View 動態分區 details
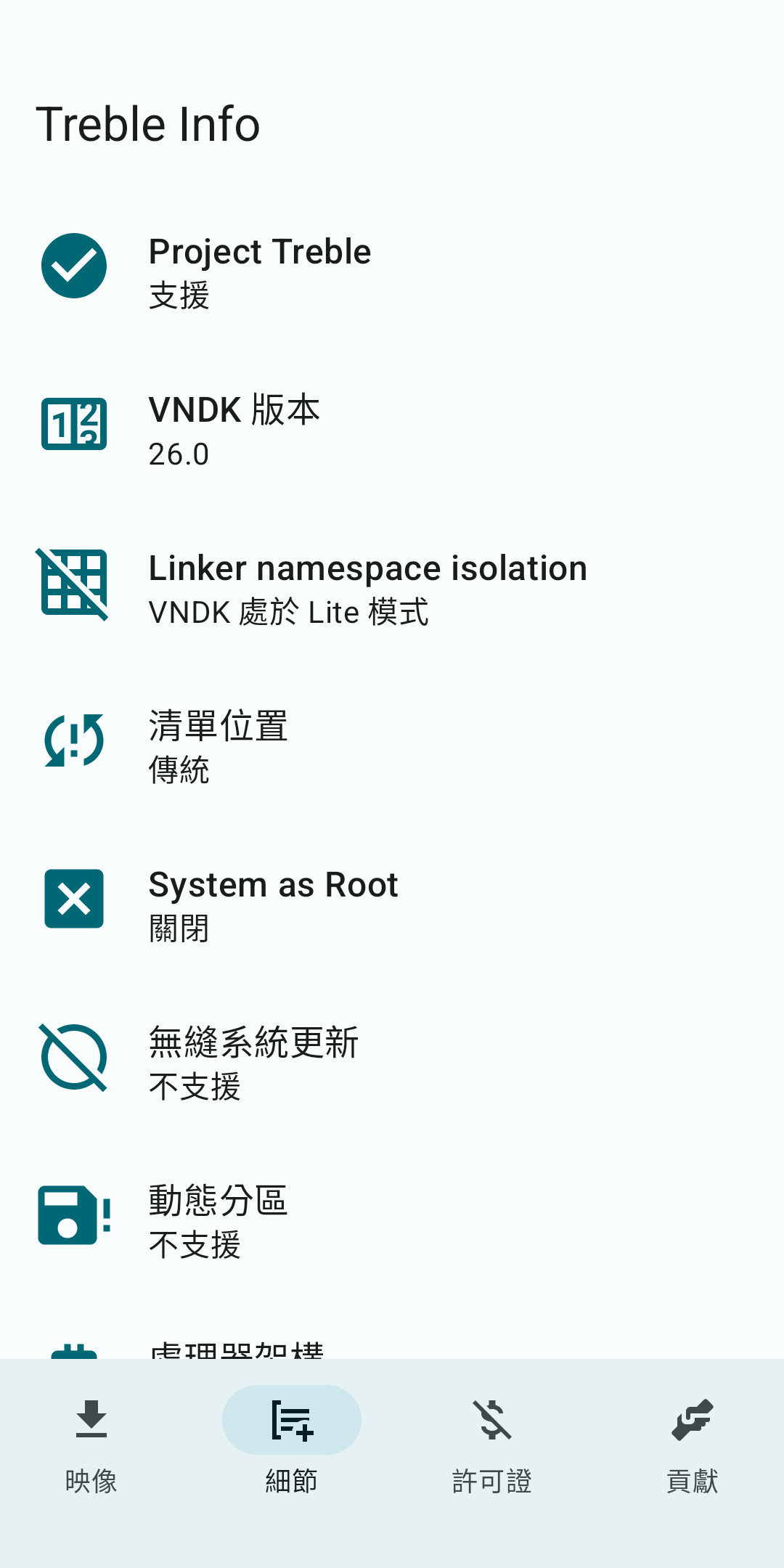The width and height of the screenshot is (784, 1568). pyautogui.click(x=392, y=1221)
